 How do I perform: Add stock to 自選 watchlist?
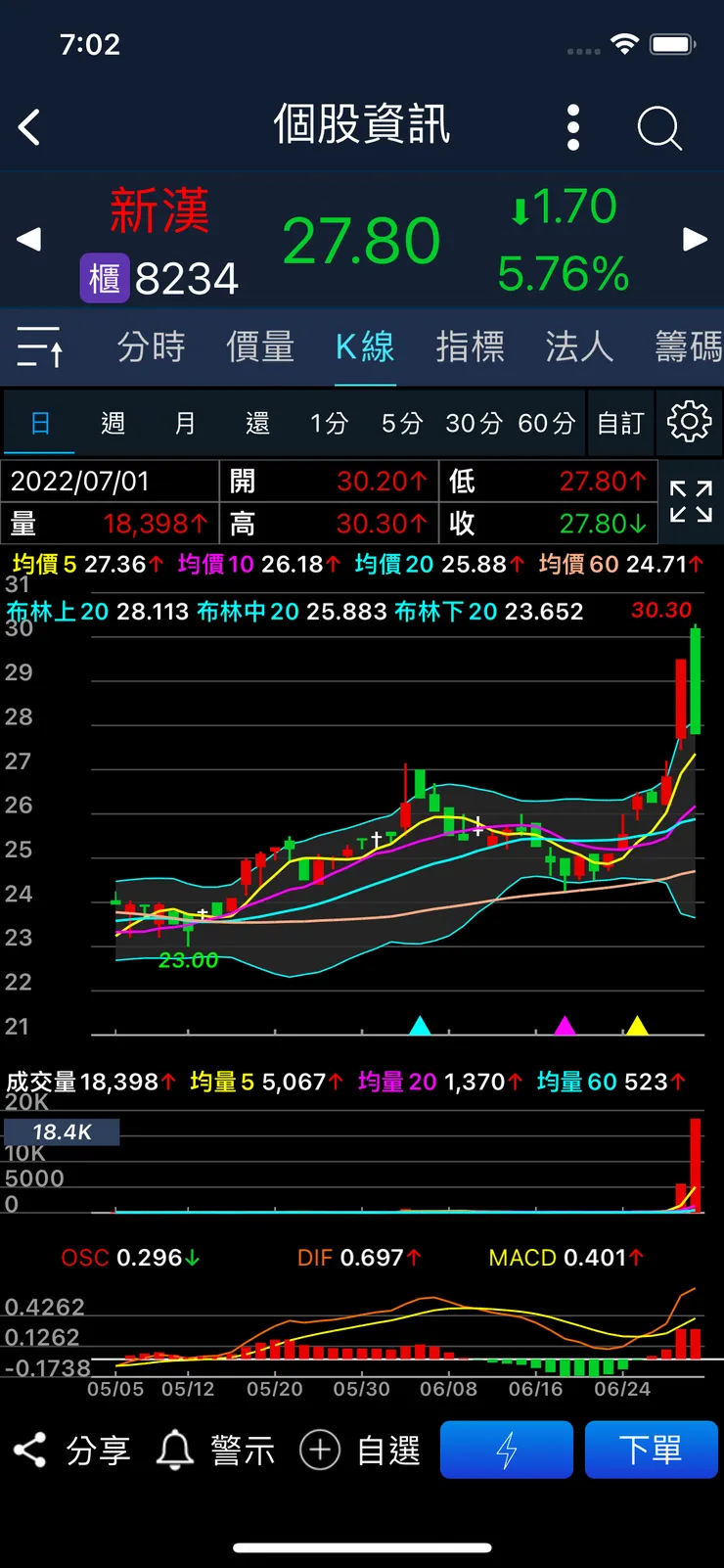360,1450
